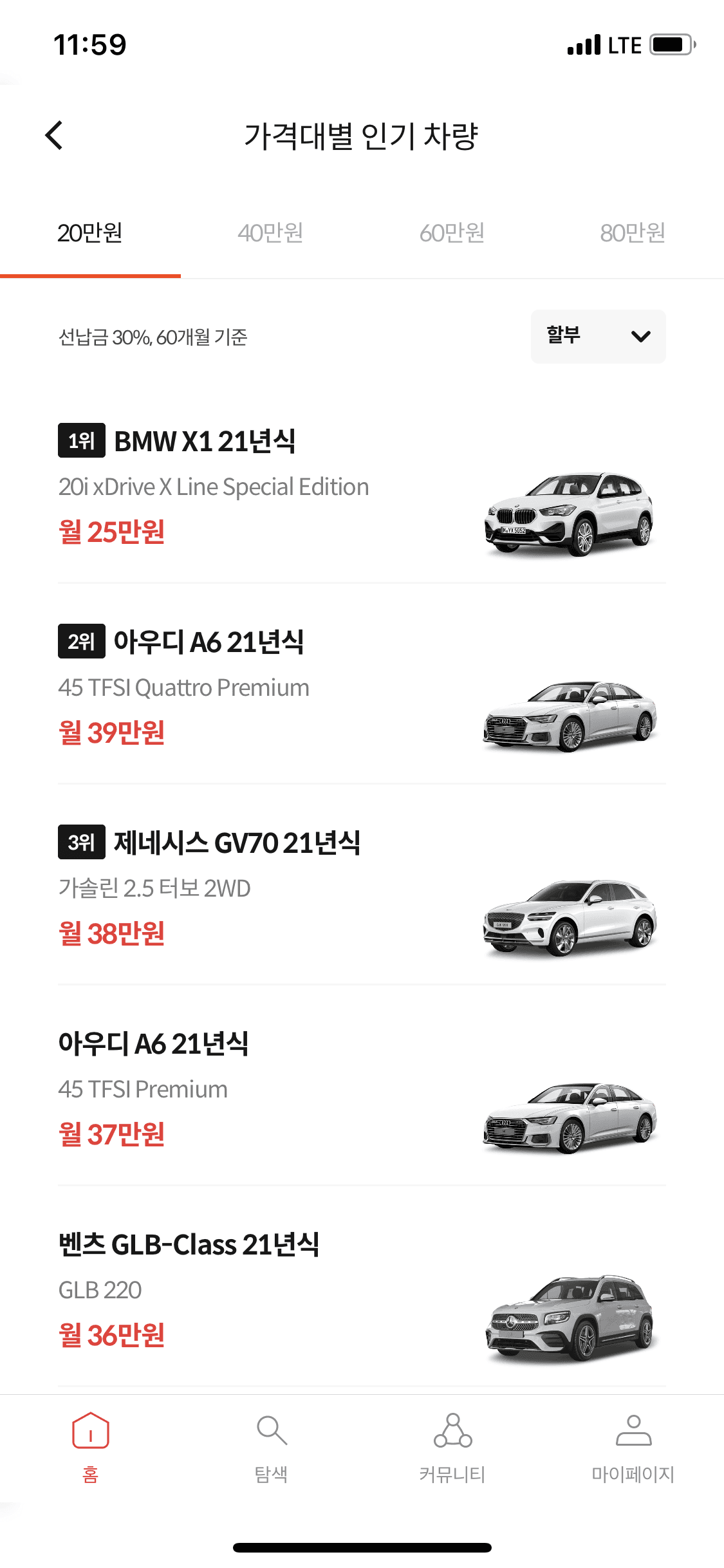Switch to the 40만원 price tab
Viewport: 724px width, 1568px height.
coord(271,234)
